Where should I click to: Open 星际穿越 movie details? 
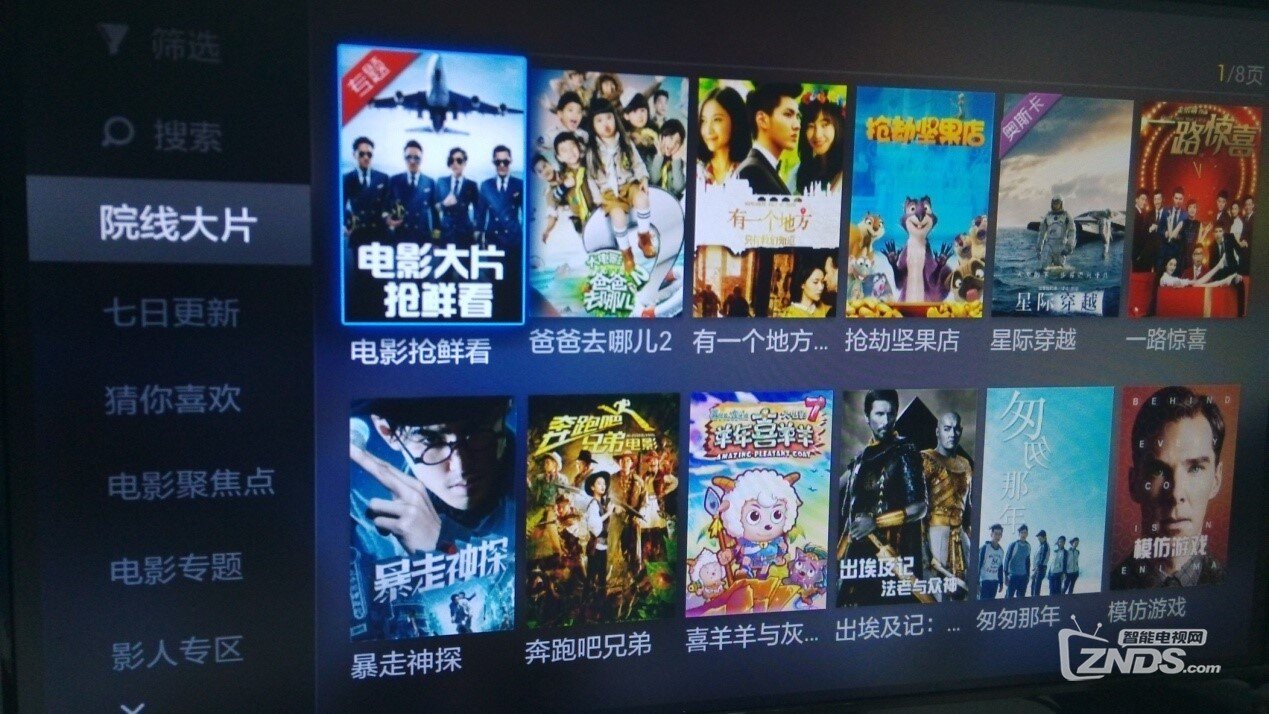[x=1061, y=206]
